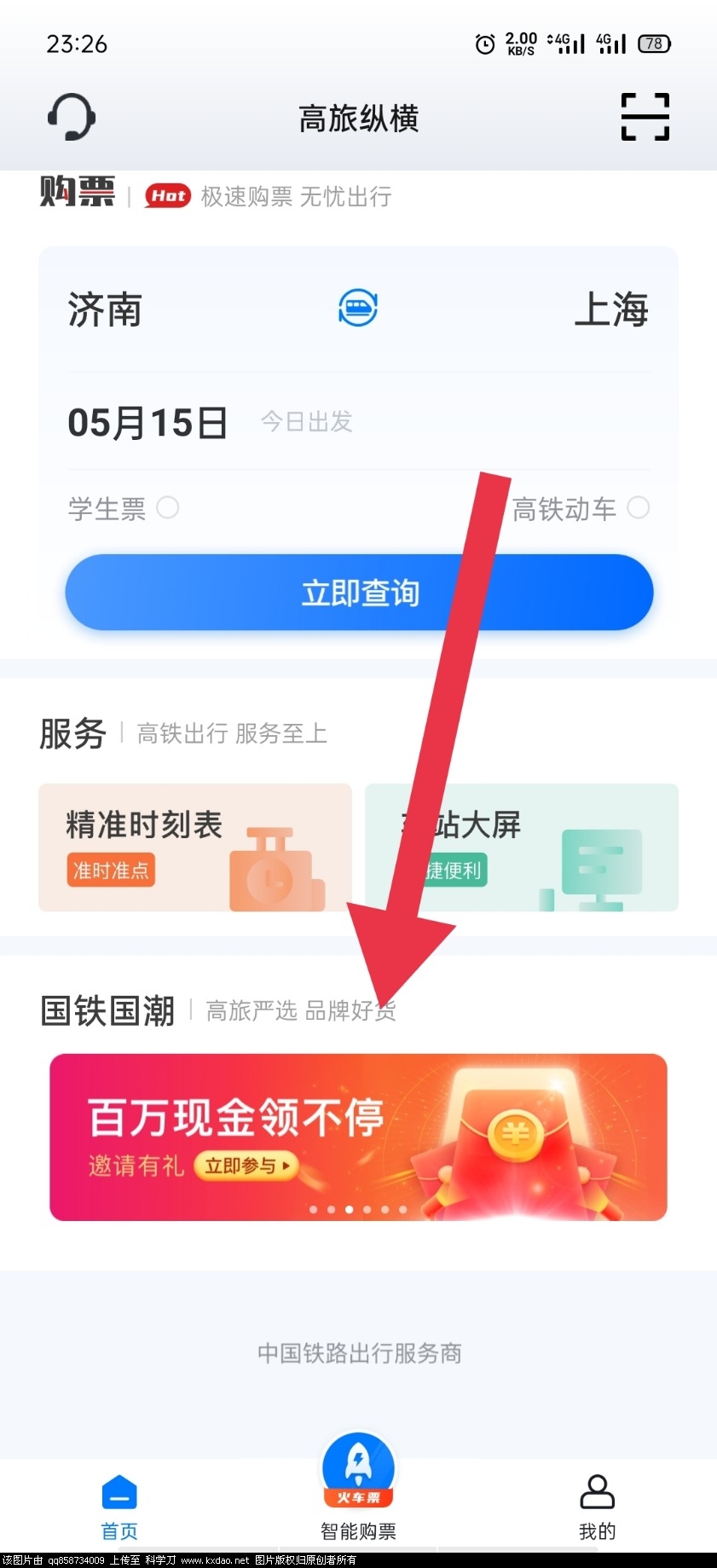Open the QR code scanner

(x=645, y=117)
